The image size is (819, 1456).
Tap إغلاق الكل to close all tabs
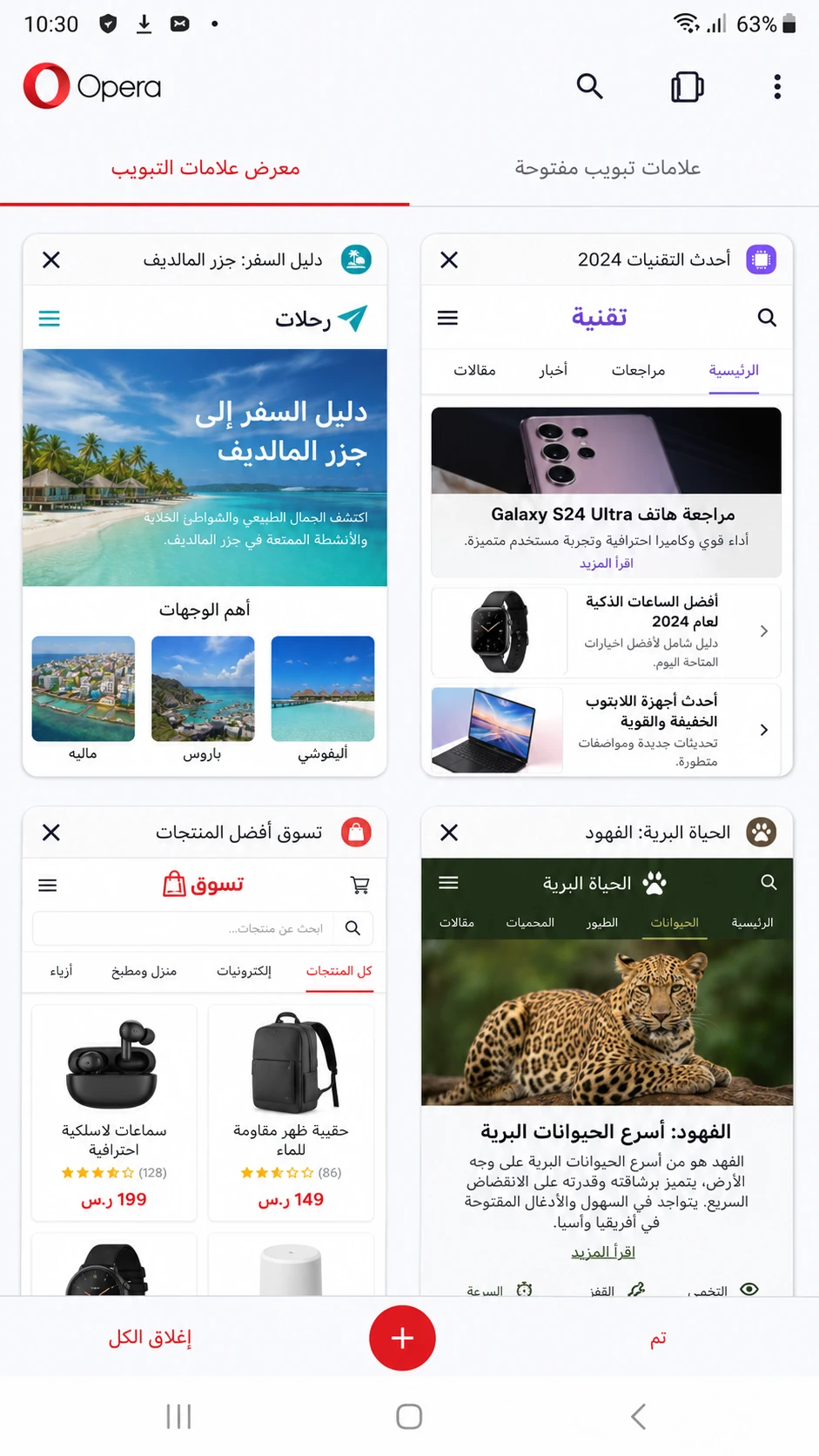(150, 1338)
